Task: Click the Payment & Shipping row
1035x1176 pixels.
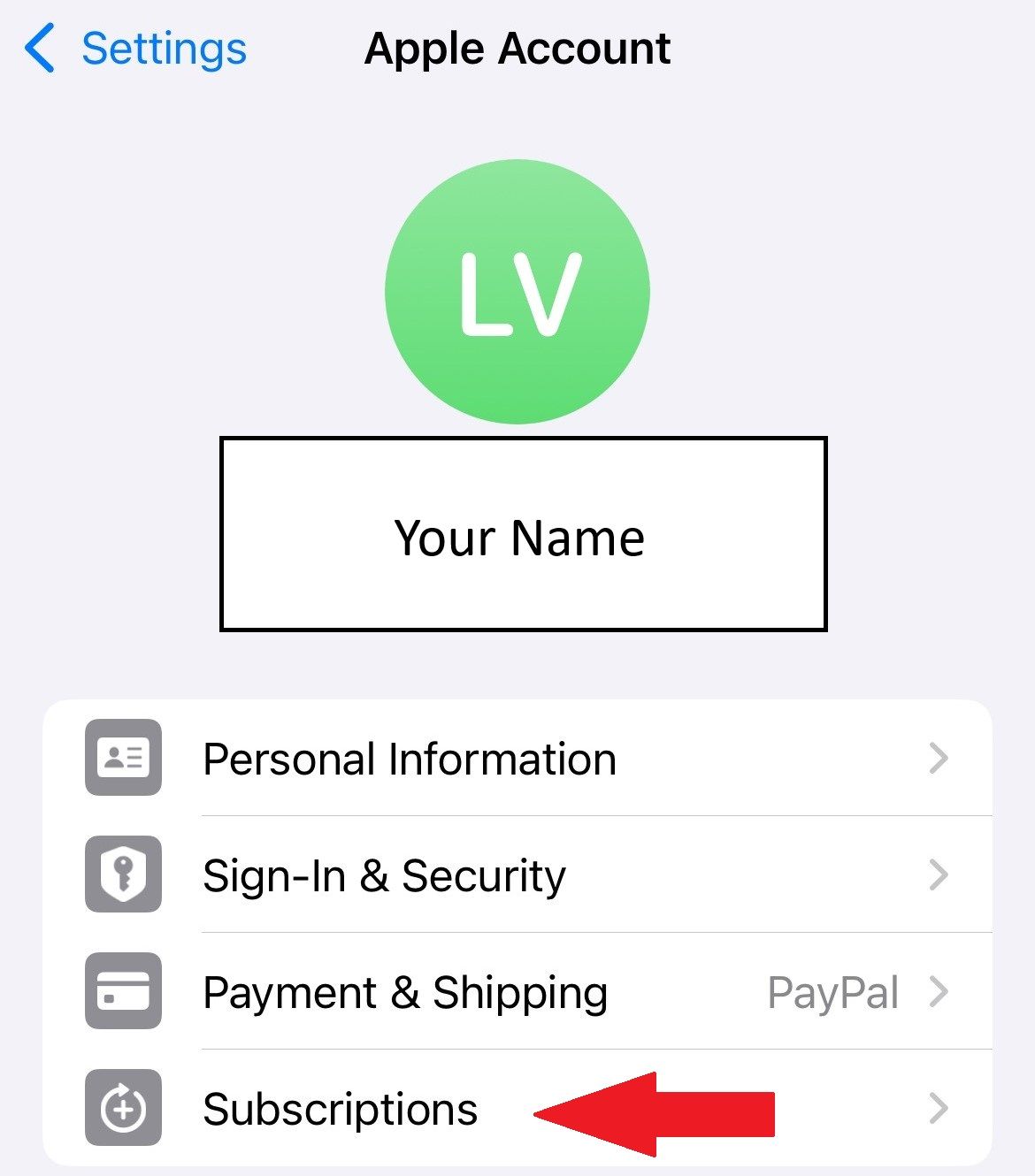Action: pos(405,992)
